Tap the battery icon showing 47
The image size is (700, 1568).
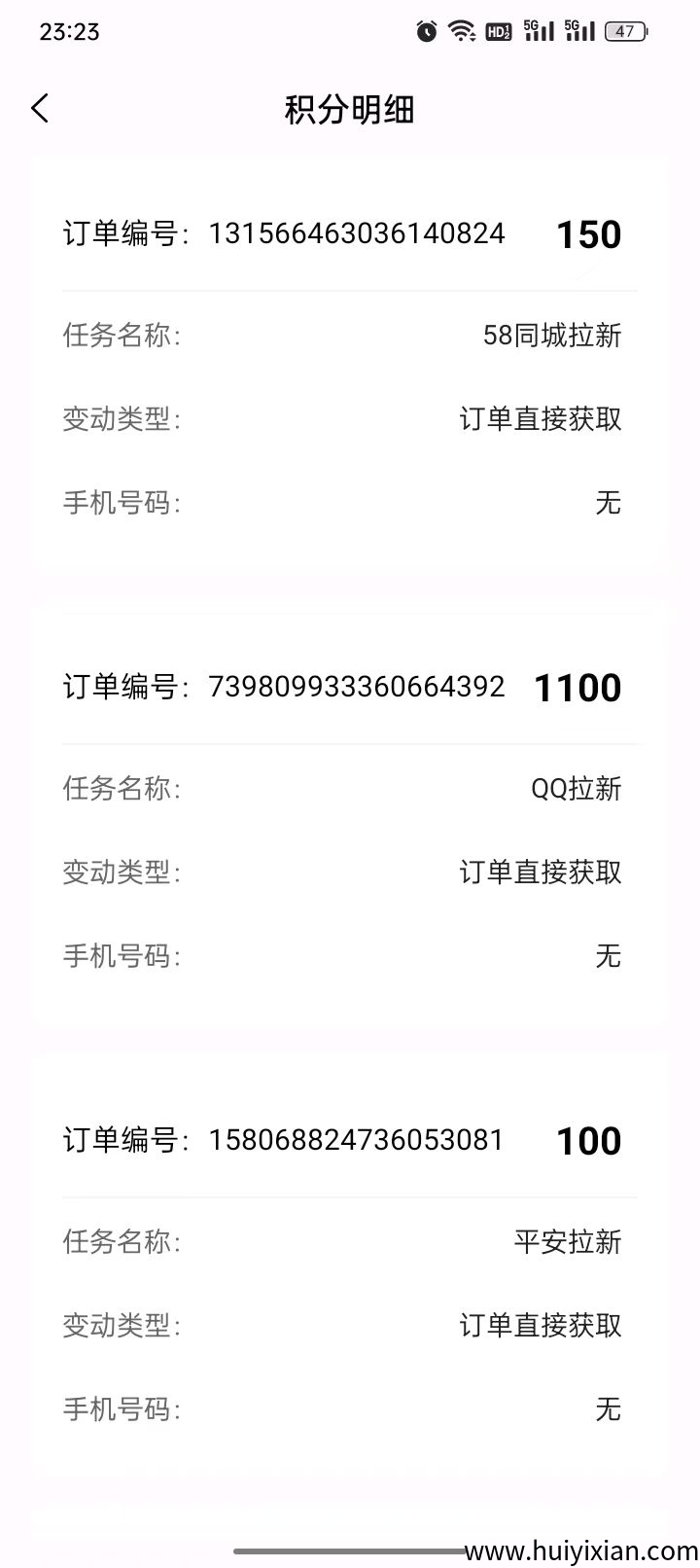pyautogui.click(x=625, y=31)
